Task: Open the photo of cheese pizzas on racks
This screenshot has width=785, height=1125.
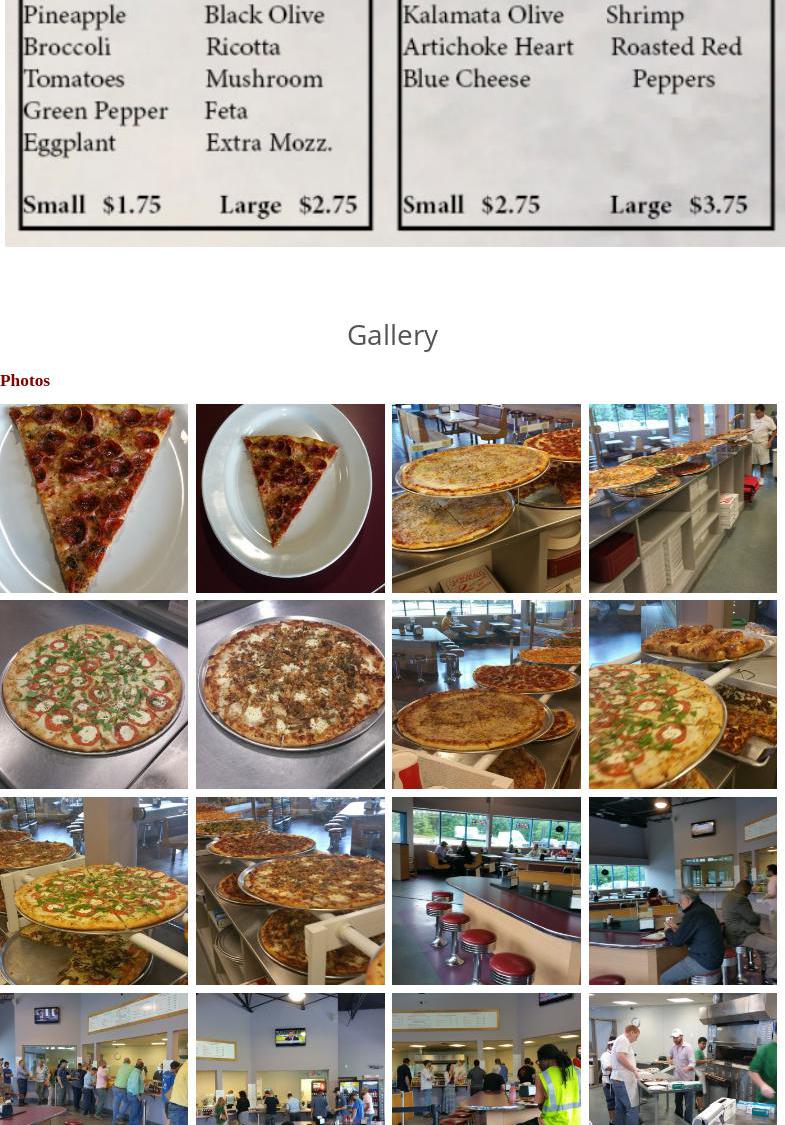Action: 486,498
